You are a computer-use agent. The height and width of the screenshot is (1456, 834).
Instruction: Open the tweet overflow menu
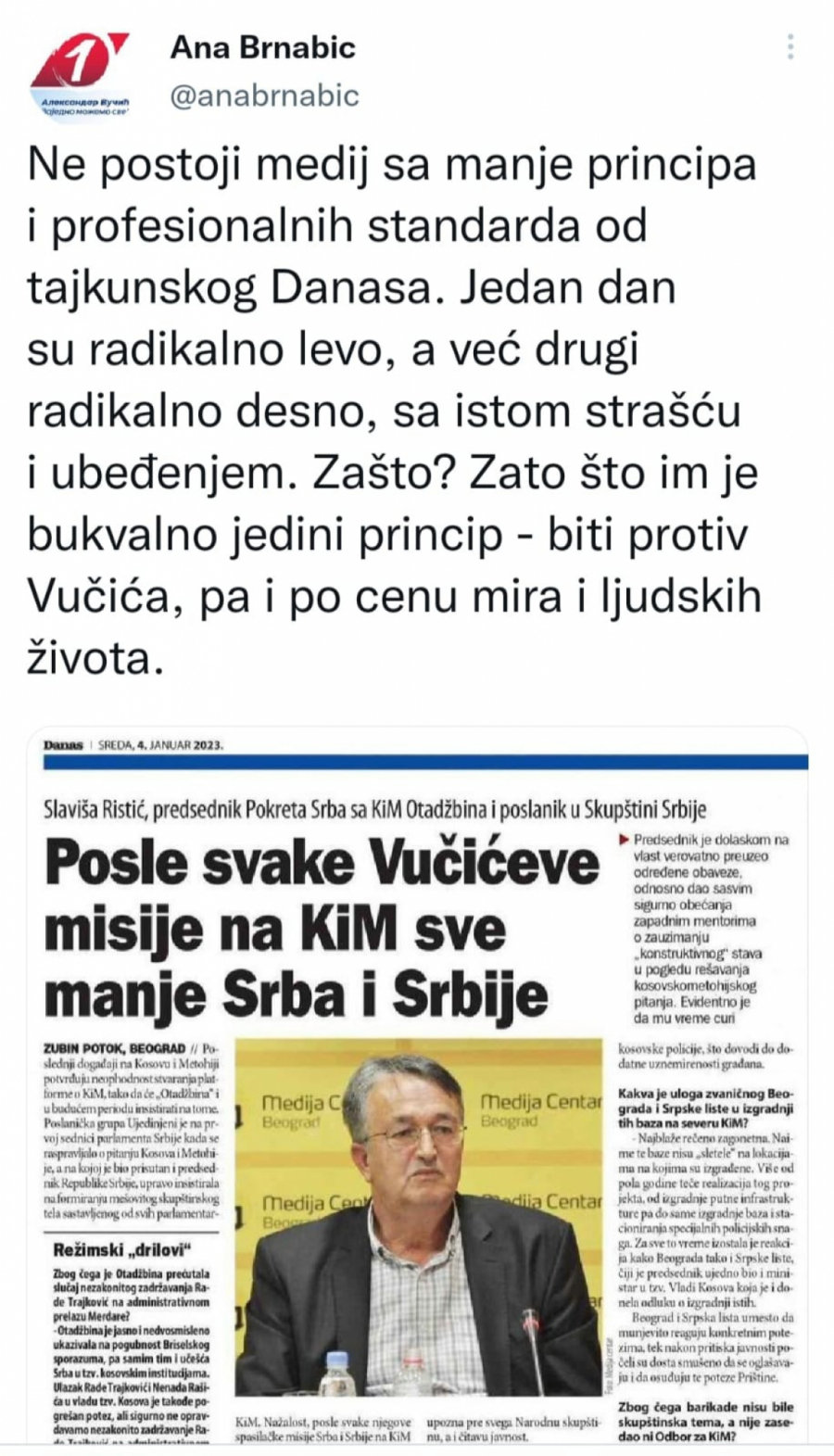point(790,47)
